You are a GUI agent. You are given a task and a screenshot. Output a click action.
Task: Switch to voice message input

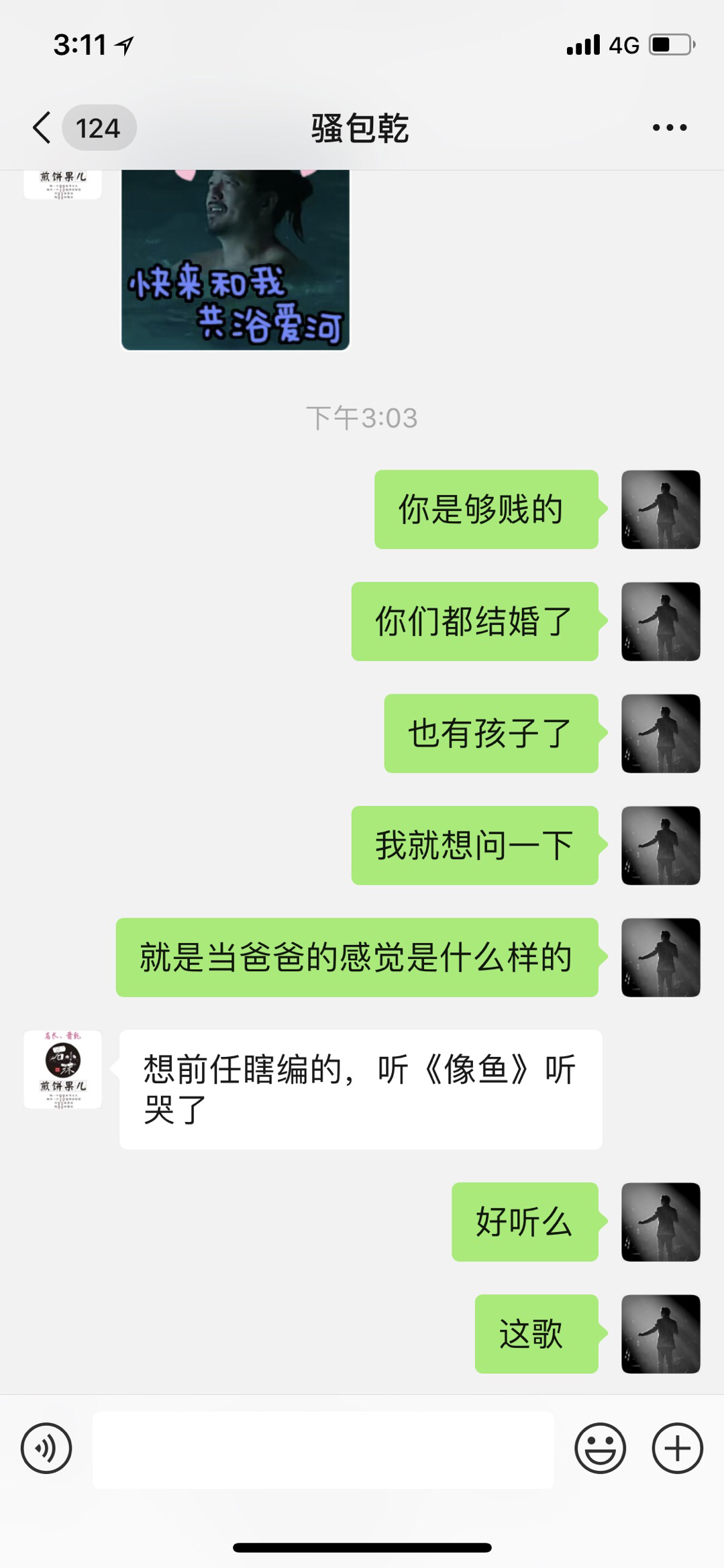tap(46, 1448)
